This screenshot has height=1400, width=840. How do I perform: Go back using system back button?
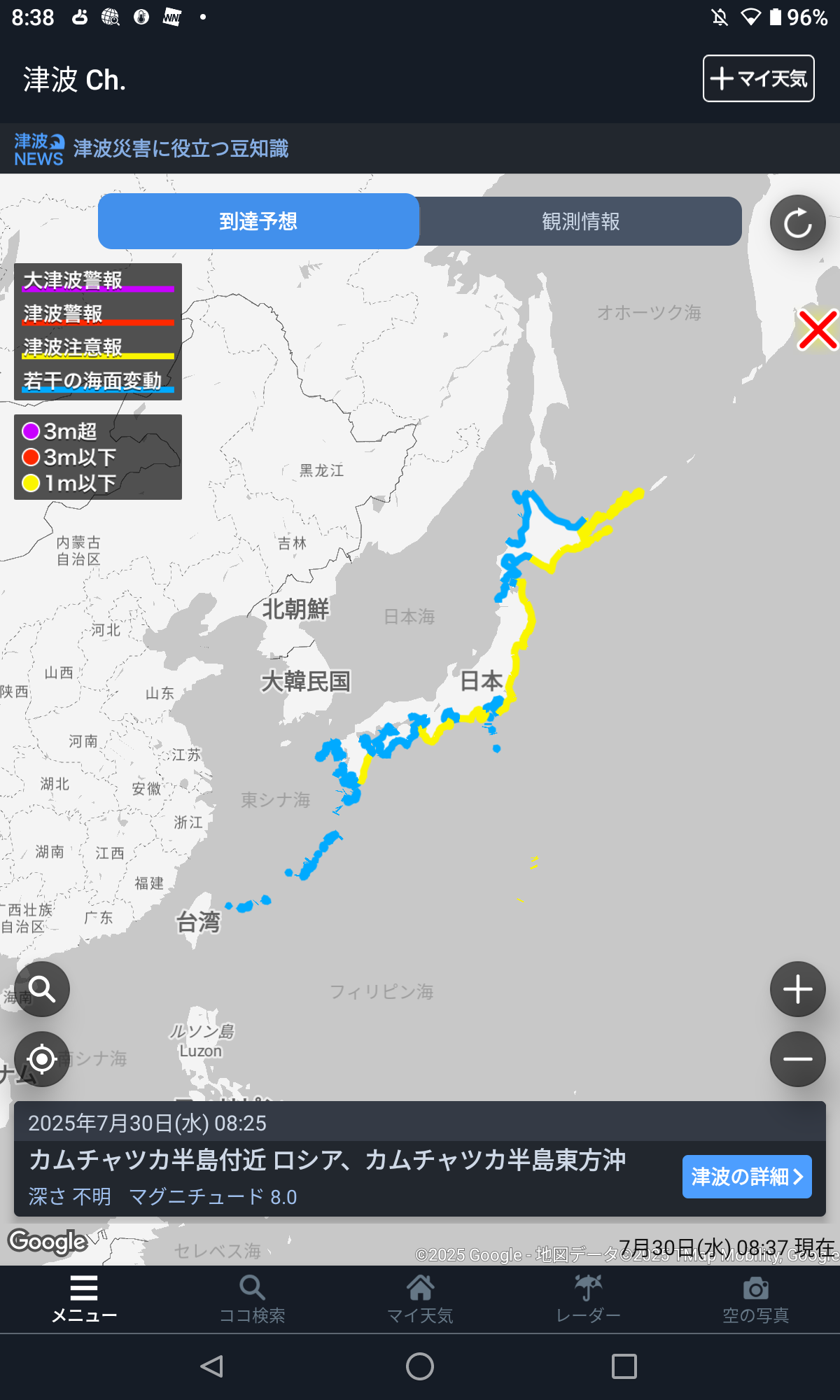(211, 1366)
